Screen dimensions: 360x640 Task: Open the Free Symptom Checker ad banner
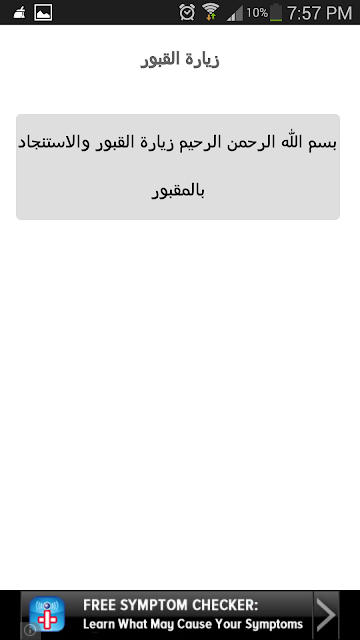point(180,615)
